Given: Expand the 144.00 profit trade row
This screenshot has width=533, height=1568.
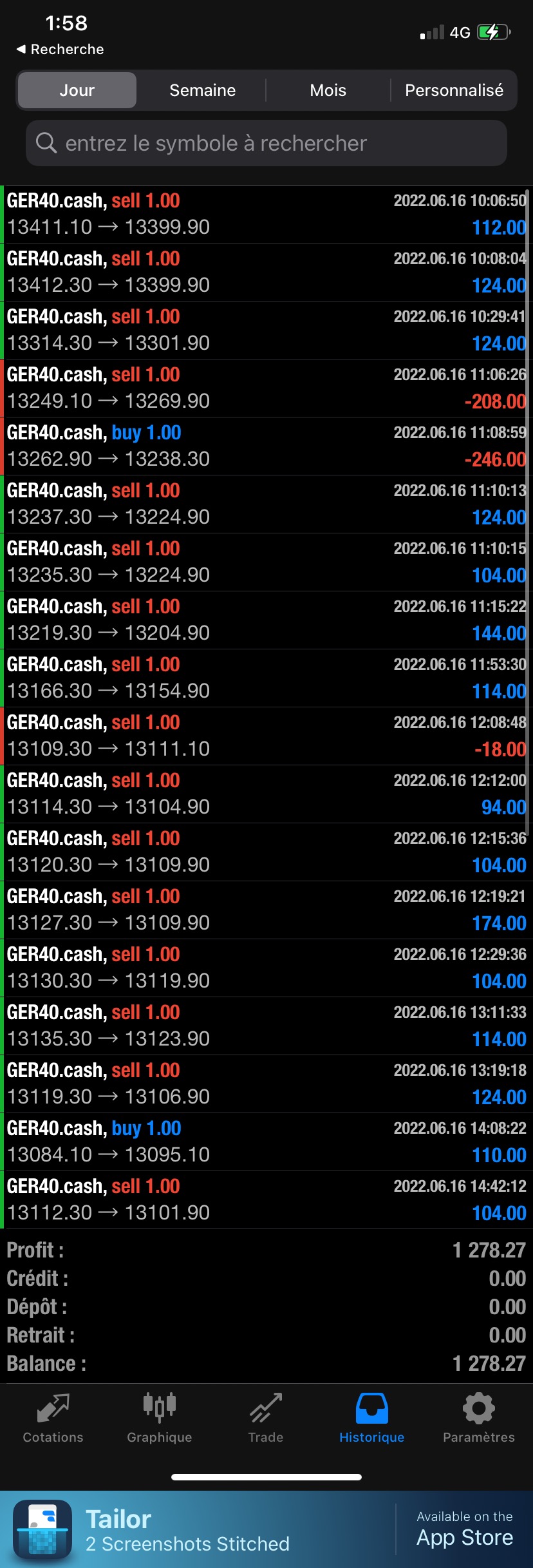Looking at the screenshot, I should point(266,620).
